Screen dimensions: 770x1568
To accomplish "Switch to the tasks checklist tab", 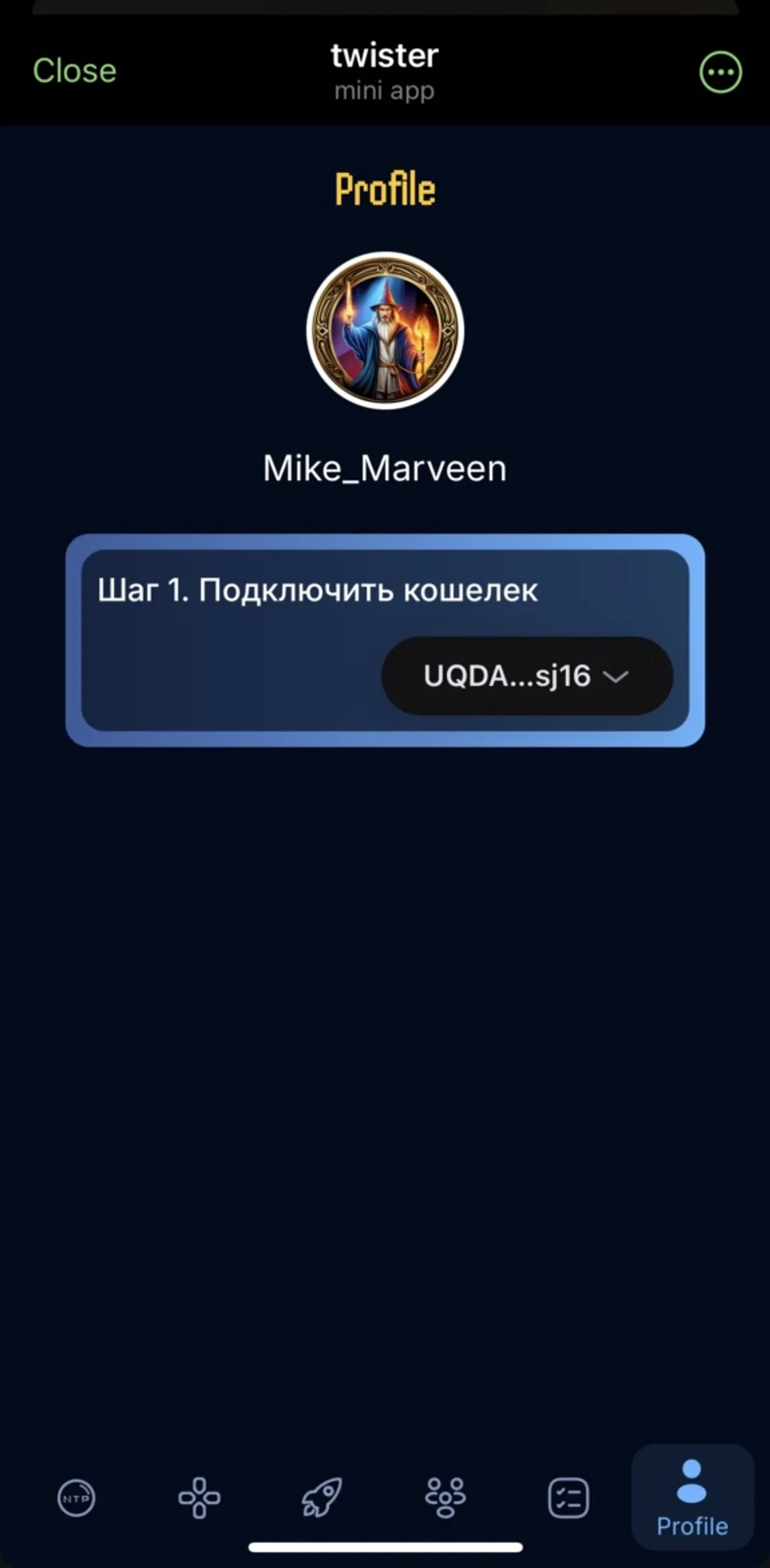I will click(568, 1498).
